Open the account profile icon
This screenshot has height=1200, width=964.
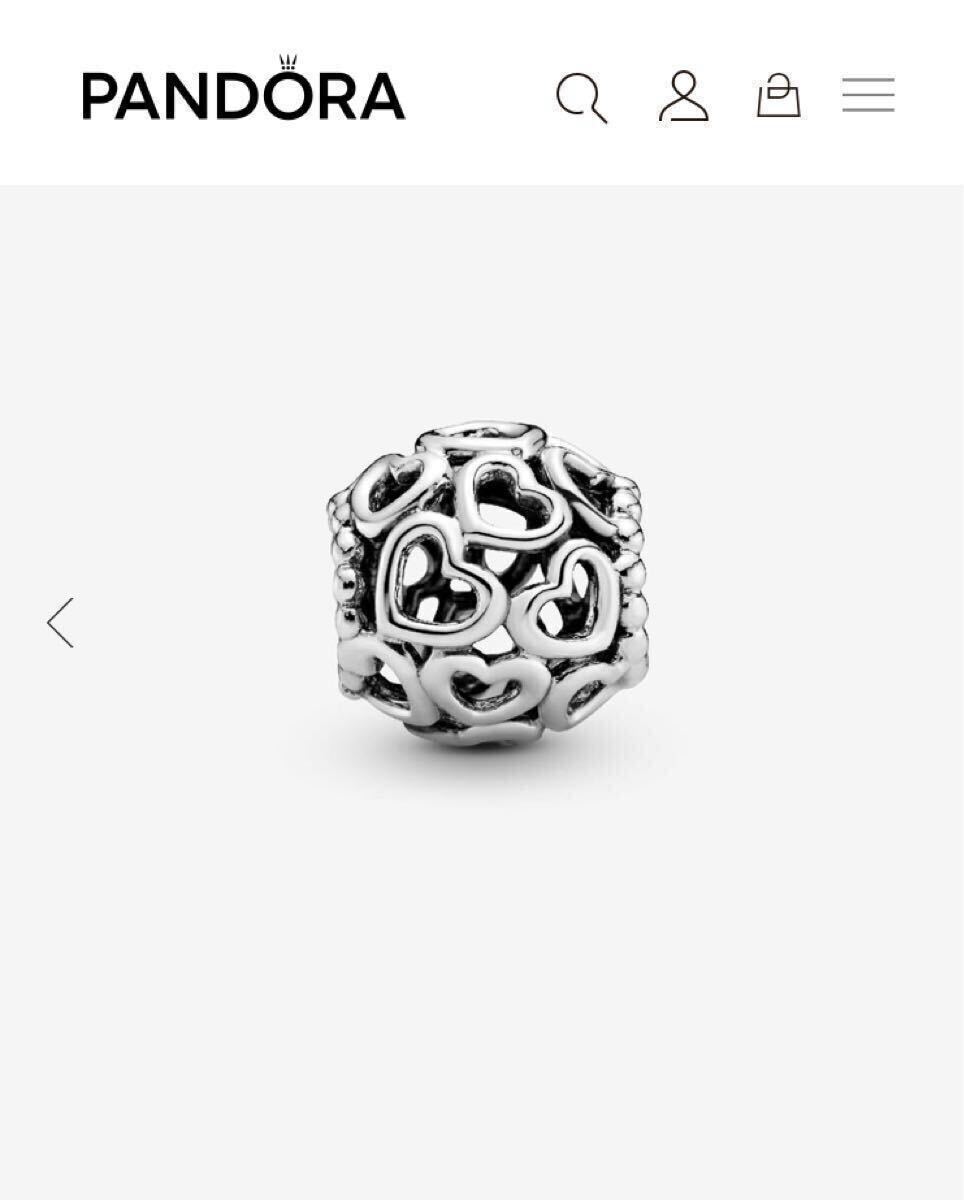pos(683,97)
